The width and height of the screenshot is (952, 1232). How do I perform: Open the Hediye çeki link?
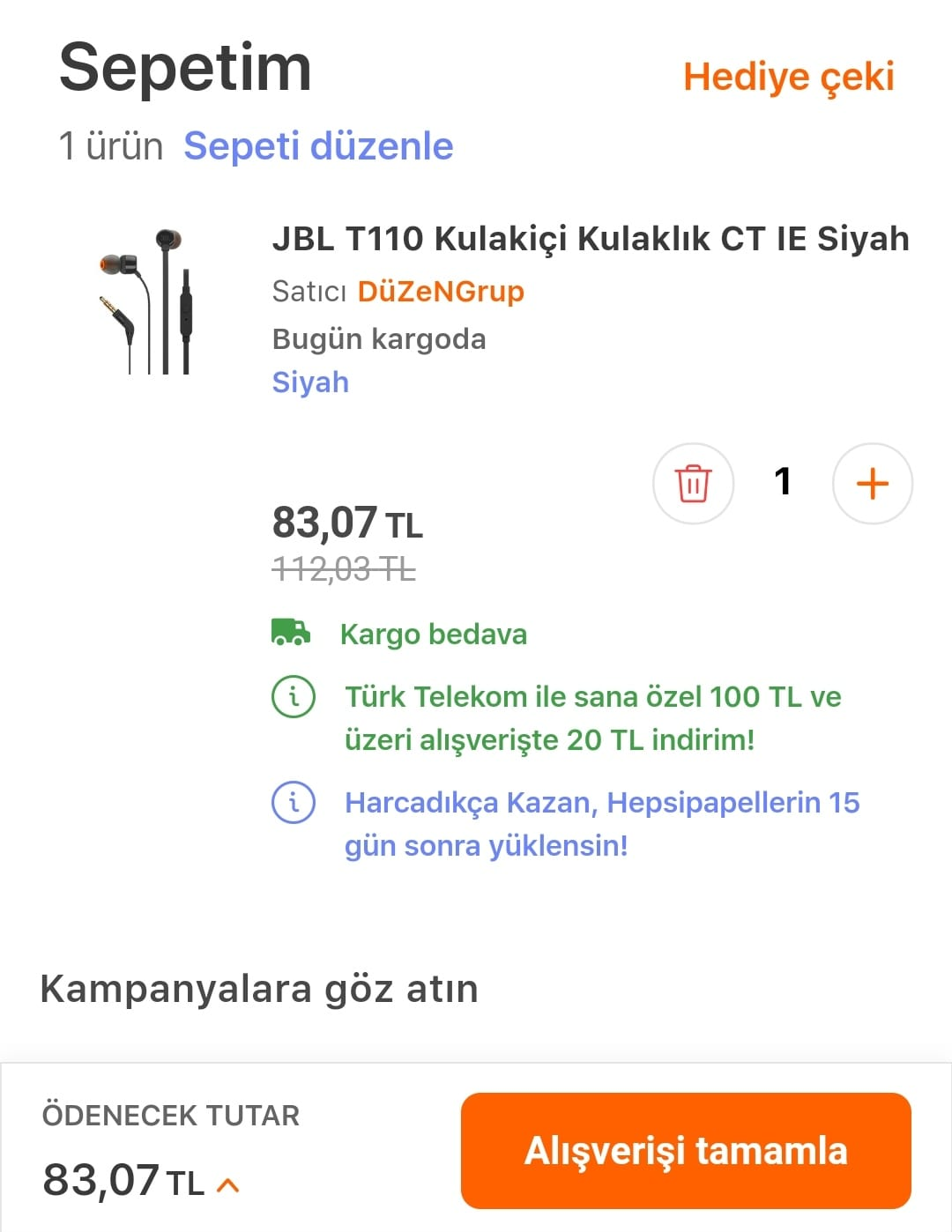click(x=788, y=77)
